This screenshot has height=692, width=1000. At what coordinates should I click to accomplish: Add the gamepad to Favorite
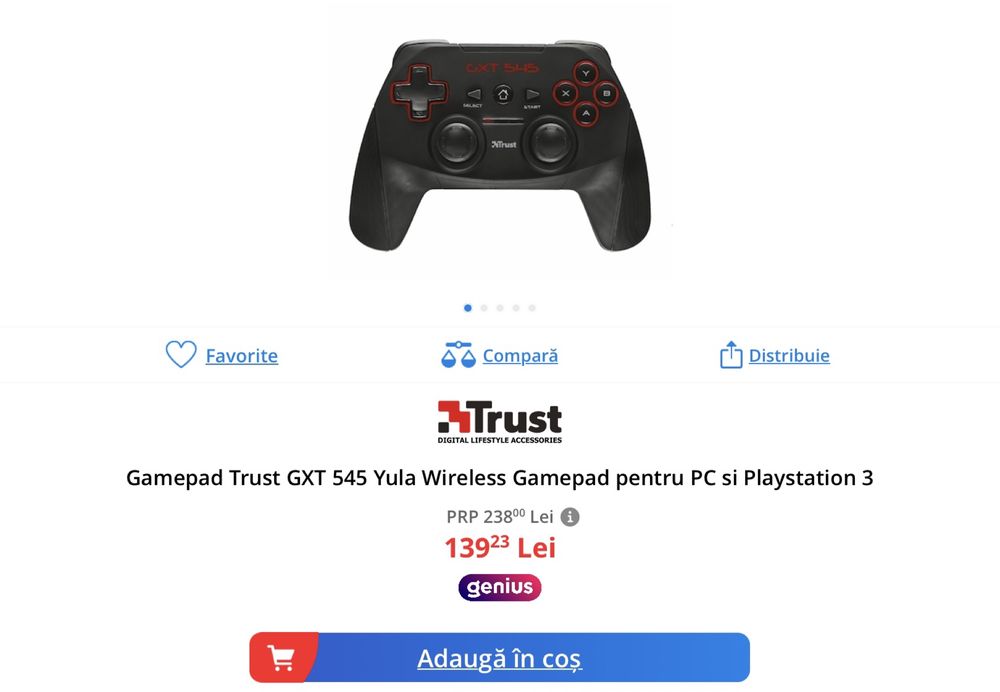[x=222, y=355]
